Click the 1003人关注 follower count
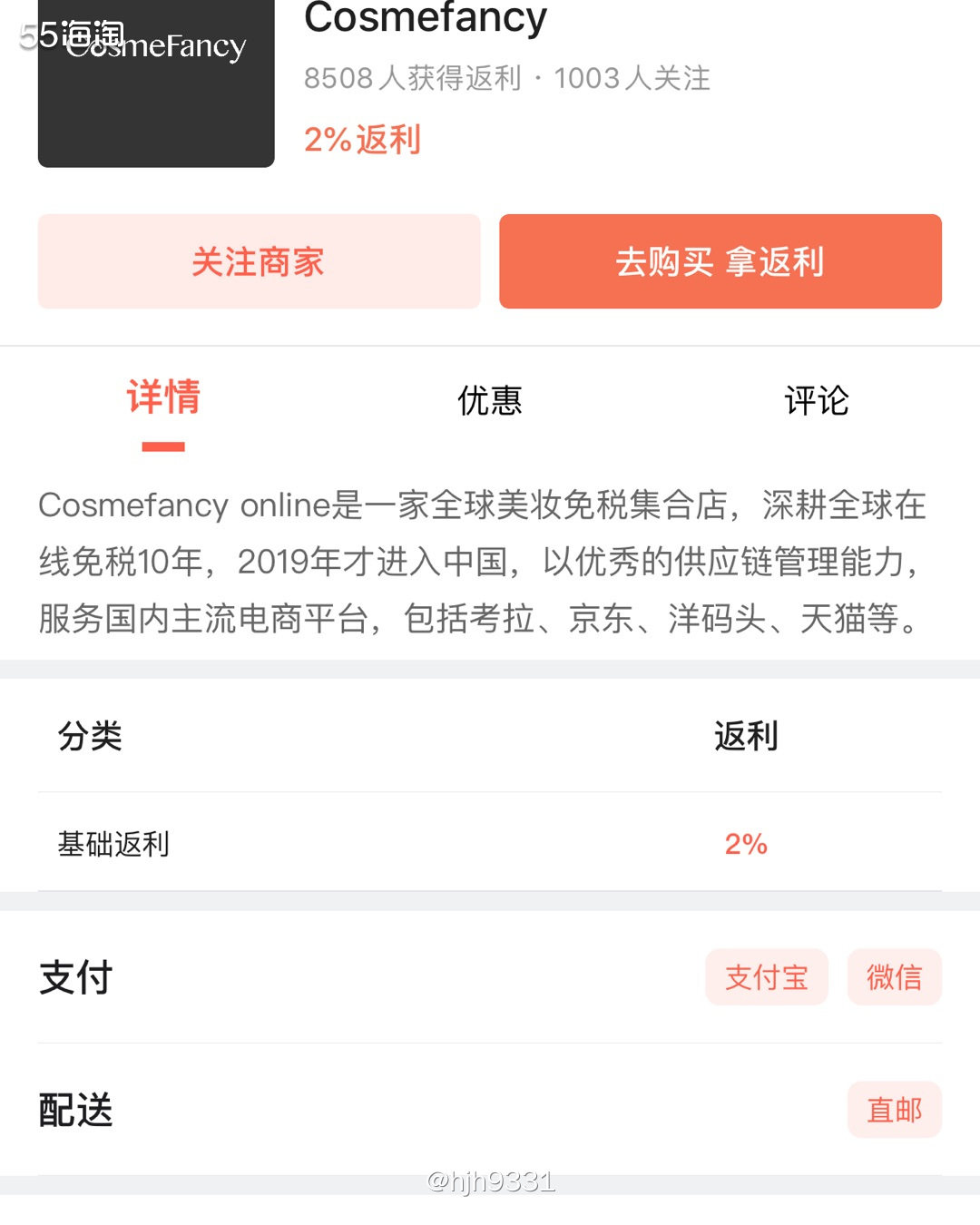This screenshot has width=980, height=1225. [x=632, y=80]
